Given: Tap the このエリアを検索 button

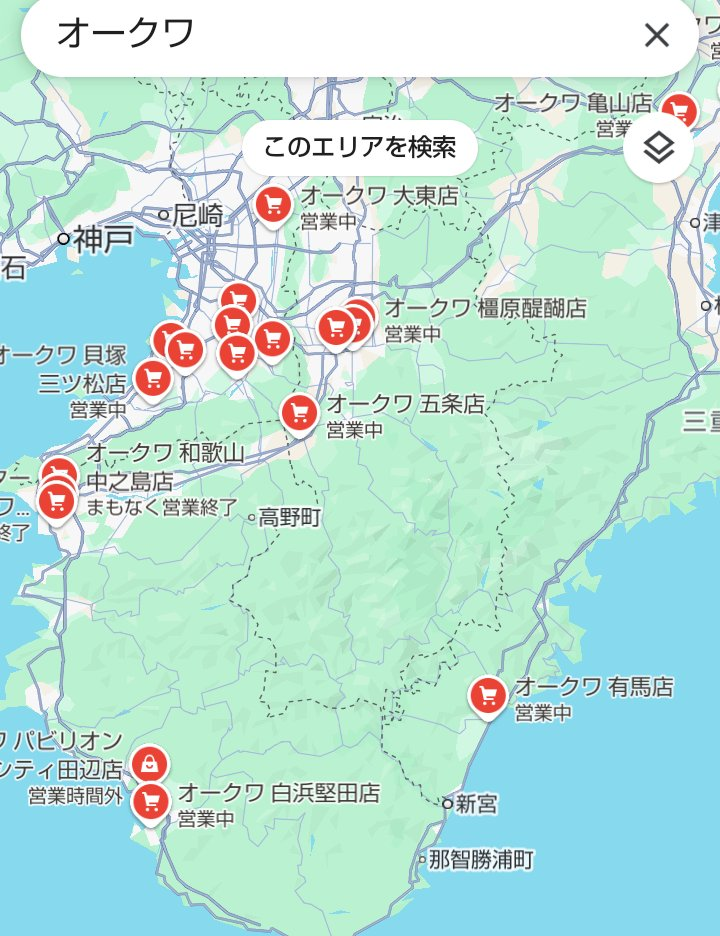Looking at the screenshot, I should coord(360,148).
